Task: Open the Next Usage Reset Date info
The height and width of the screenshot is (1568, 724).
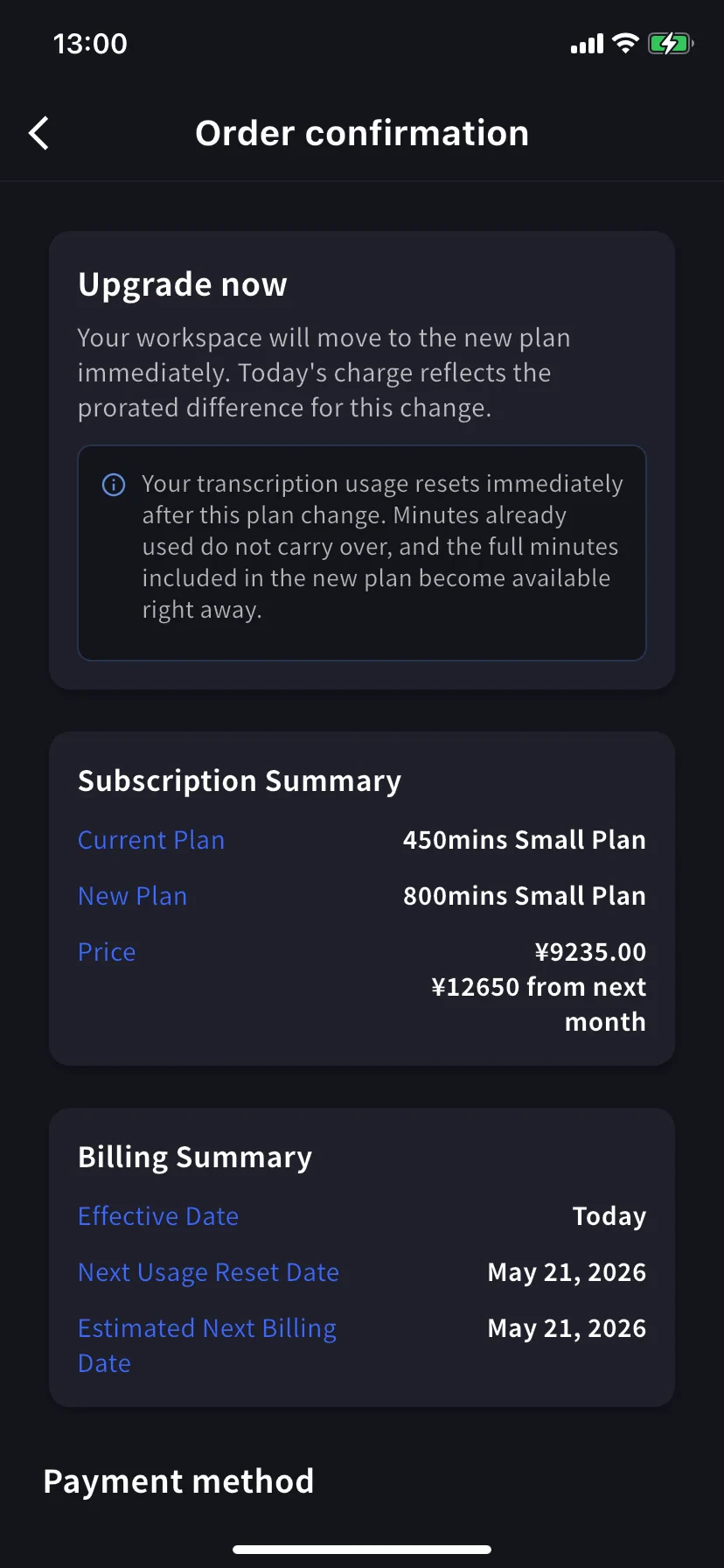Action: (x=208, y=1271)
